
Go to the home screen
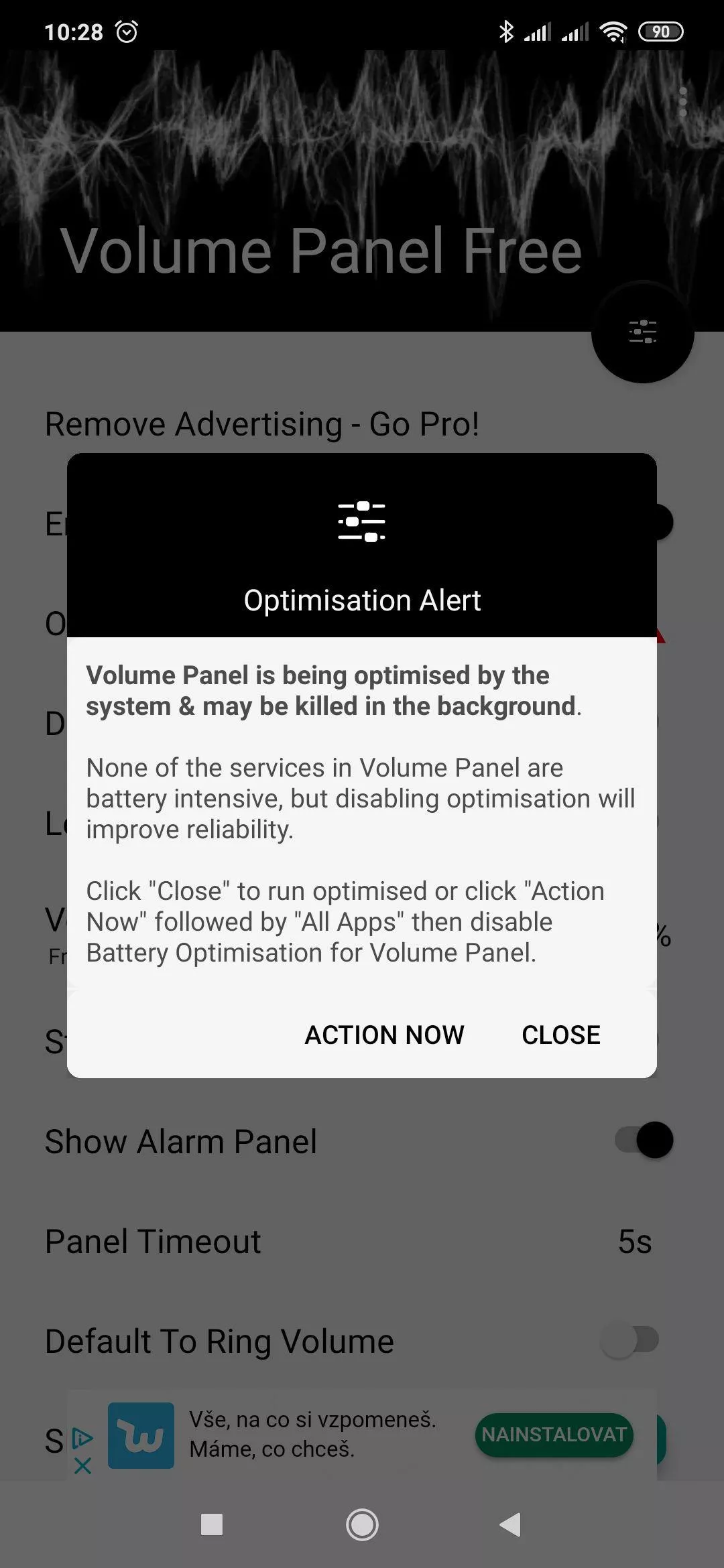(x=362, y=1524)
